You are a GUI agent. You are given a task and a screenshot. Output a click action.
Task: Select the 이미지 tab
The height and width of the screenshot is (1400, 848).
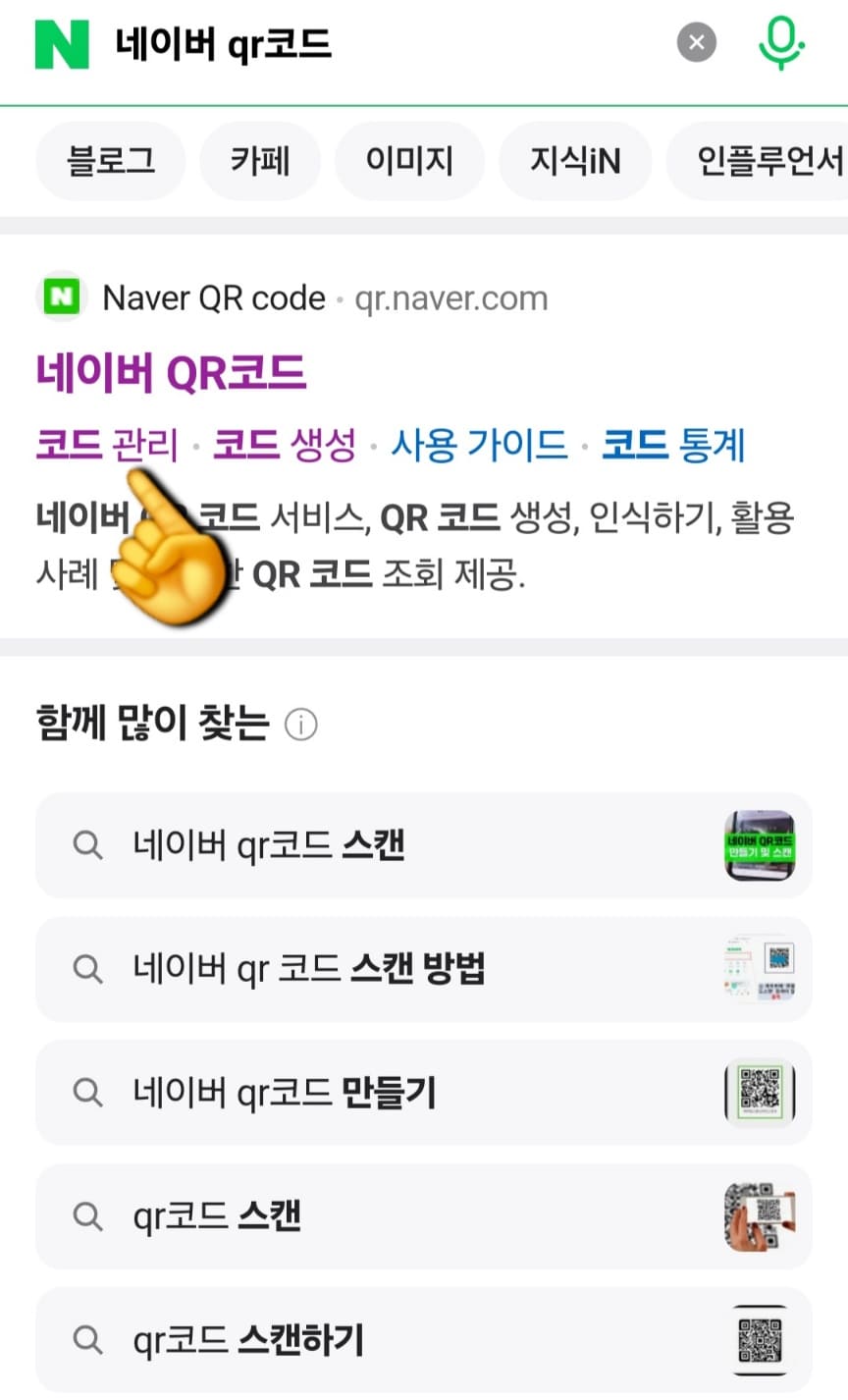click(409, 162)
